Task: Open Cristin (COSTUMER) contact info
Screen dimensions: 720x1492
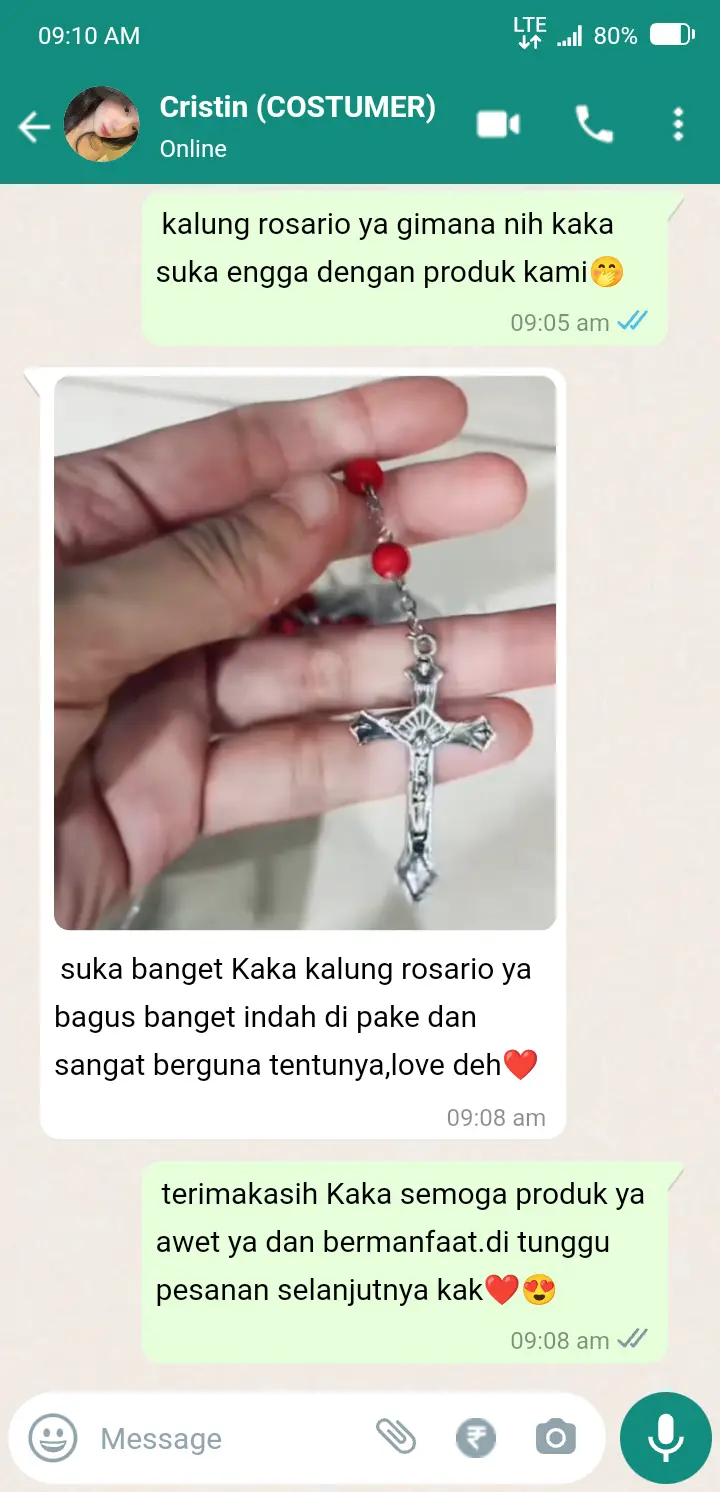Action: [297, 125]
